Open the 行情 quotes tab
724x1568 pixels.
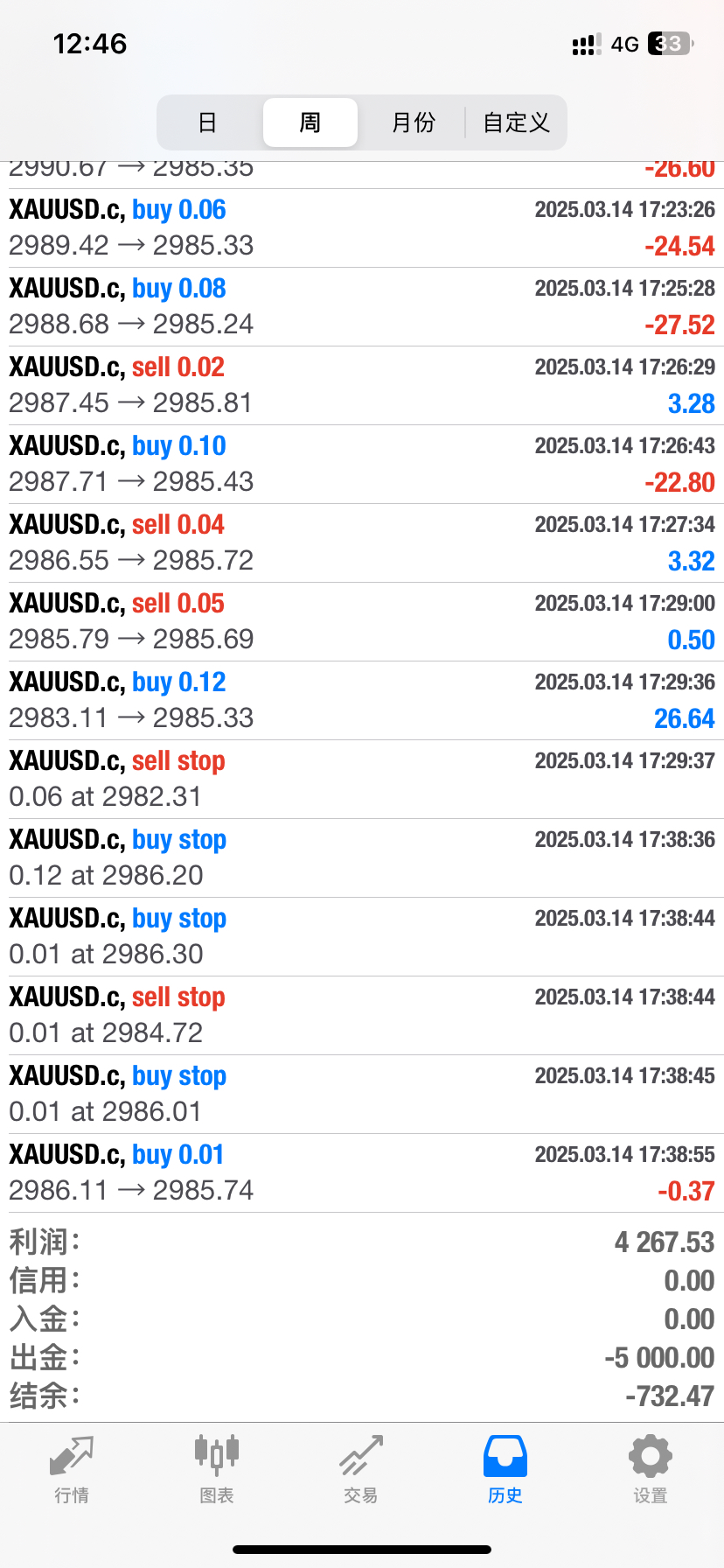(72, 1470)
